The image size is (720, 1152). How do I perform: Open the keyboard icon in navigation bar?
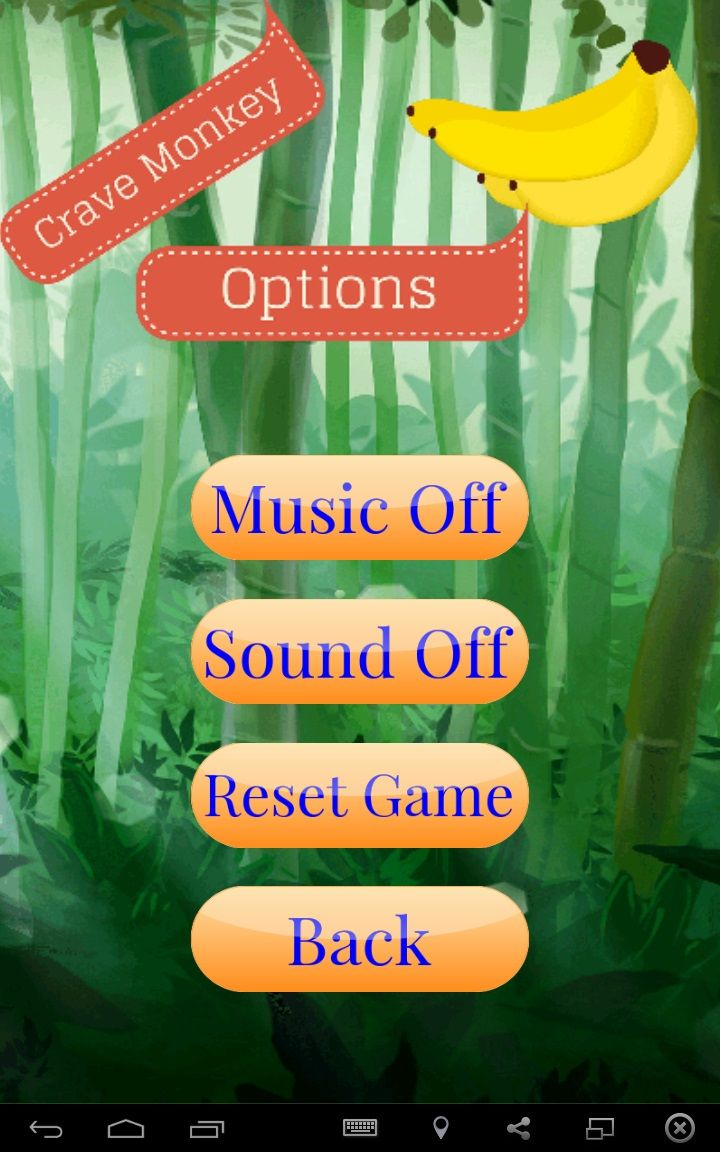[360, 1127]
